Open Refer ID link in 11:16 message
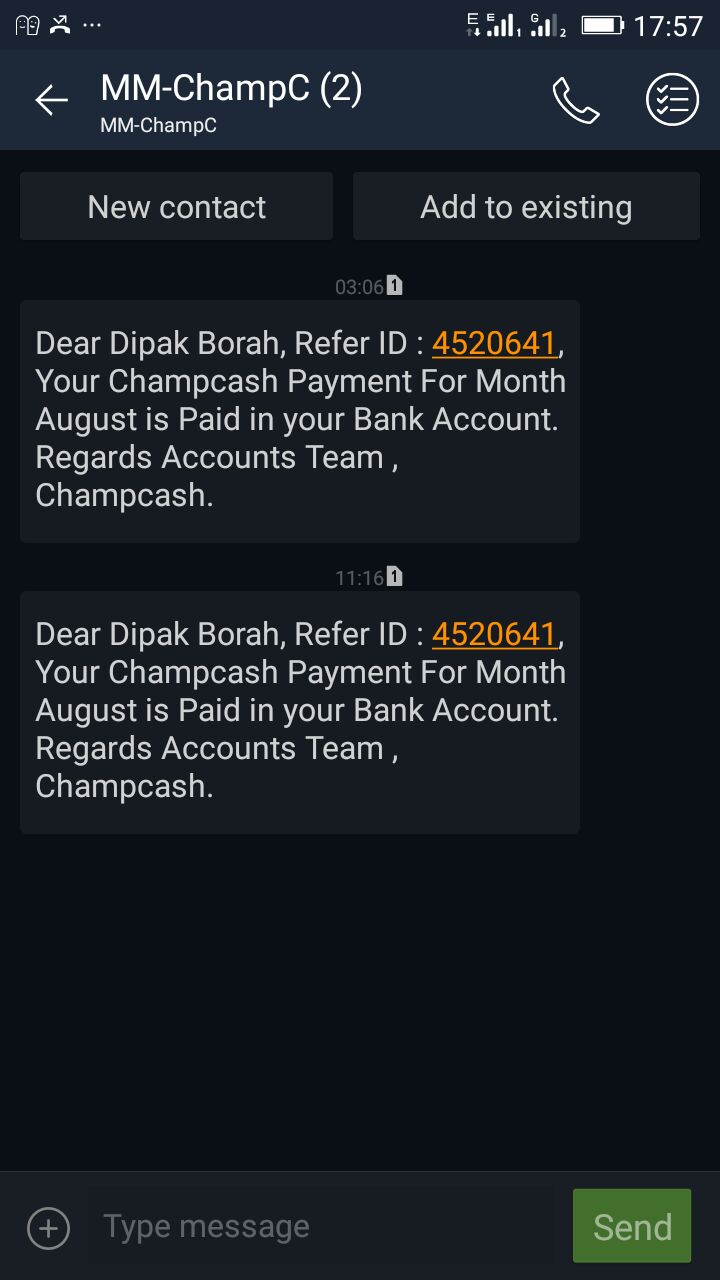The image size is (720, 1280). [x=494, y=634]
